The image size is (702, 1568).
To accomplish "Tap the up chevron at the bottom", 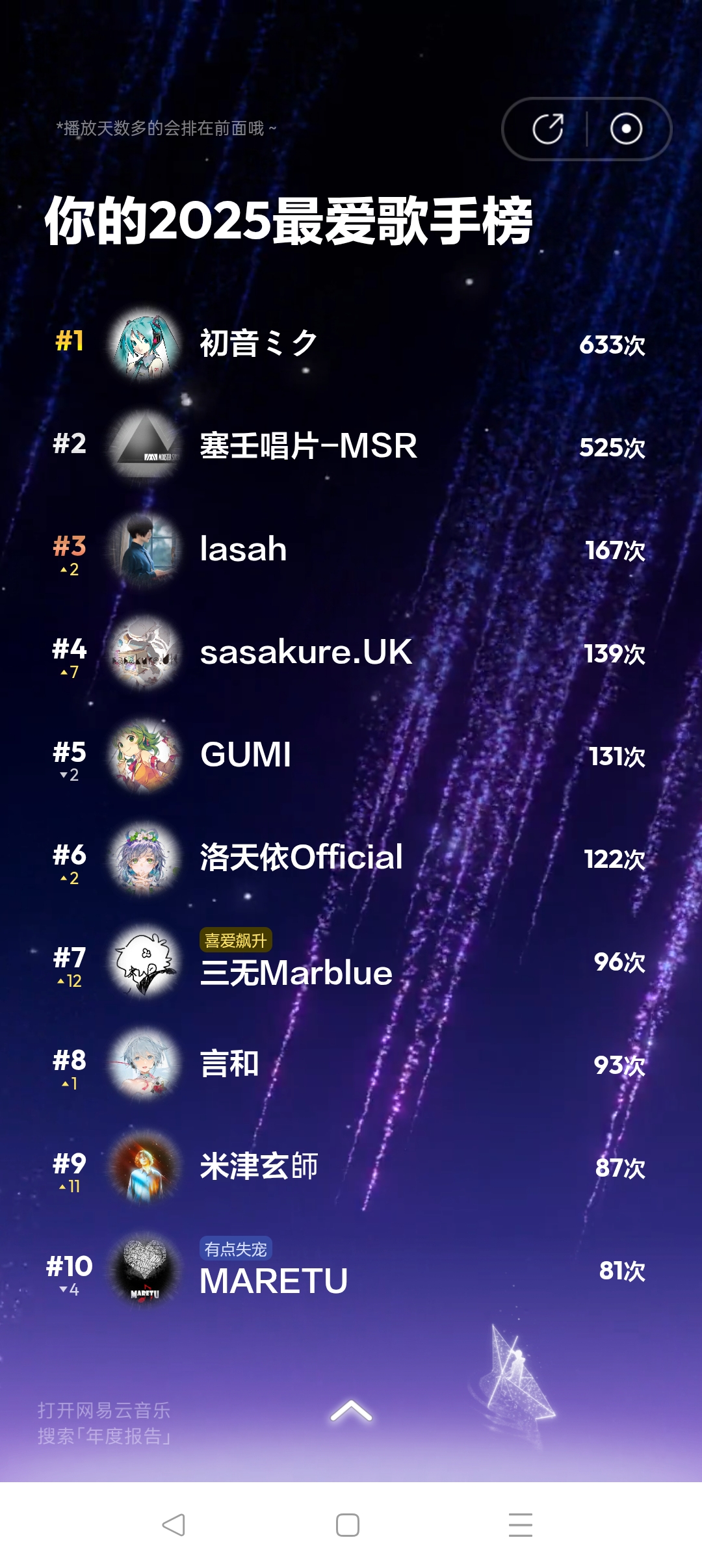I will tap(351, 1411).
